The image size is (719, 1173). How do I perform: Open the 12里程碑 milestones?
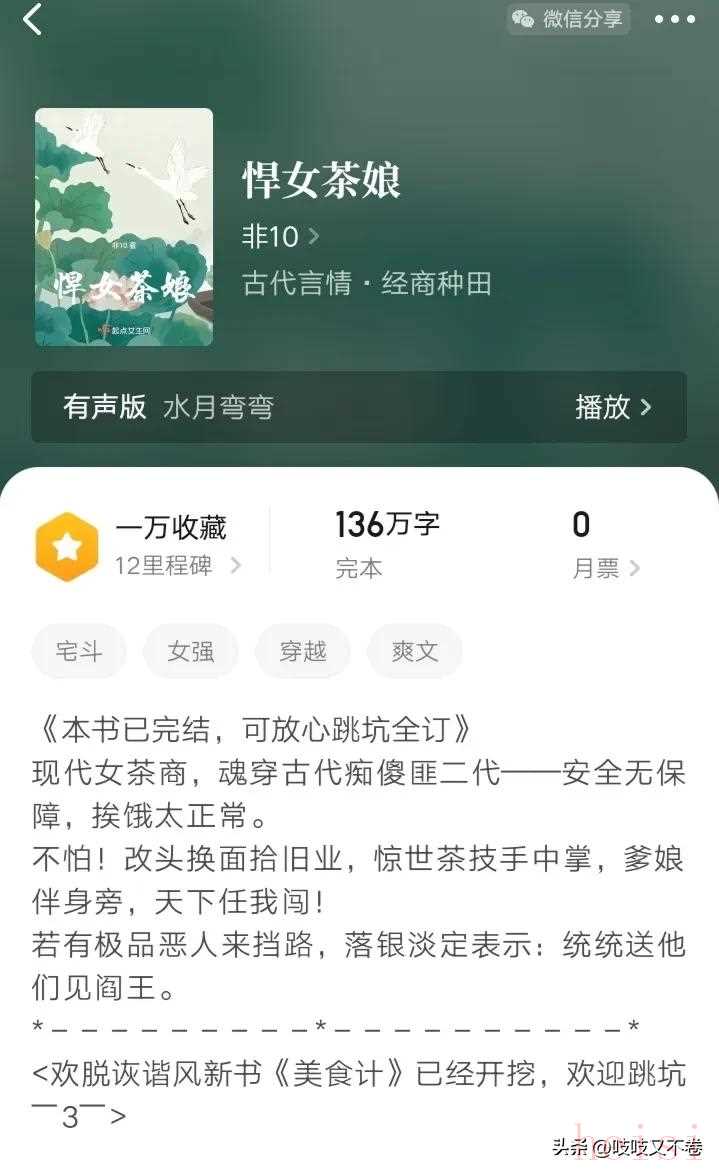pyautogui.click(x=177, y=565)
